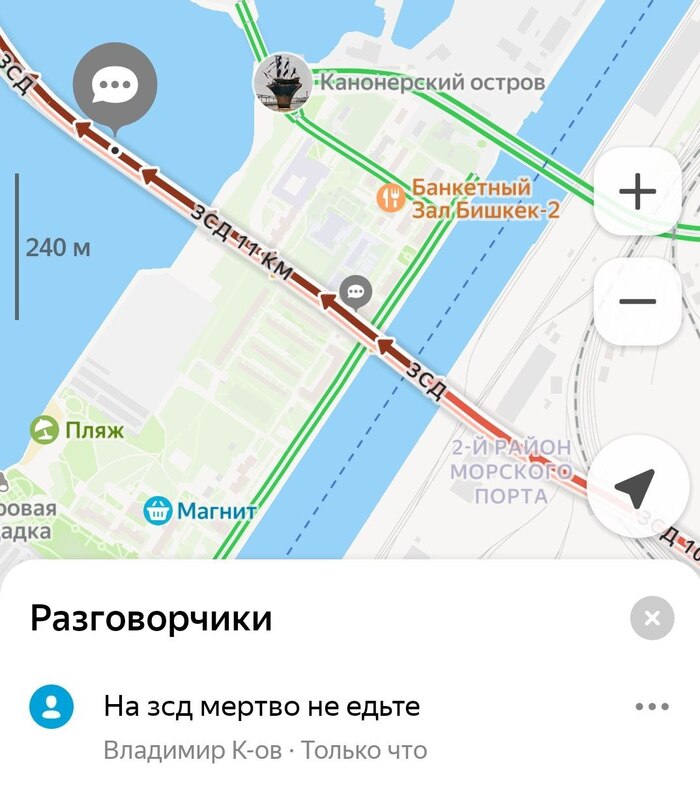Zoom in on the map

tap(637, 192)
